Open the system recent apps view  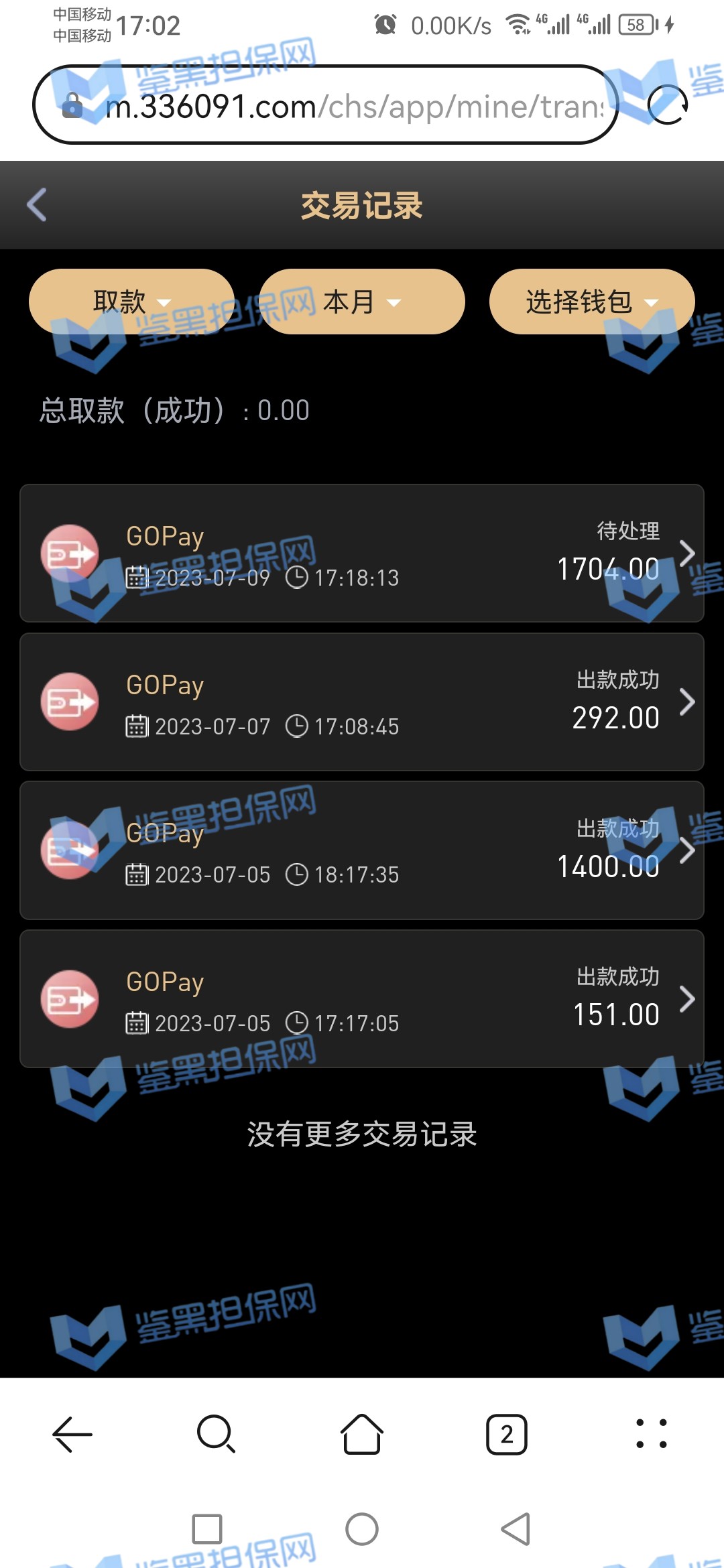(207, 1529)
